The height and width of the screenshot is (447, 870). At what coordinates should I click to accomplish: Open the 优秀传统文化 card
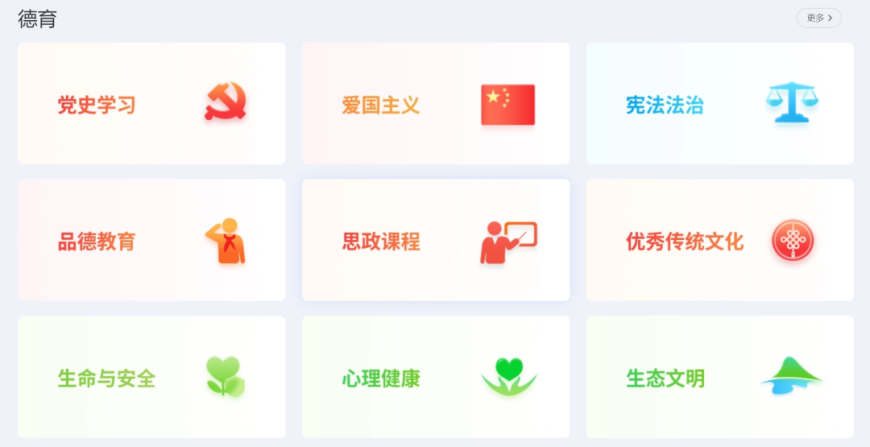(719, 241)
